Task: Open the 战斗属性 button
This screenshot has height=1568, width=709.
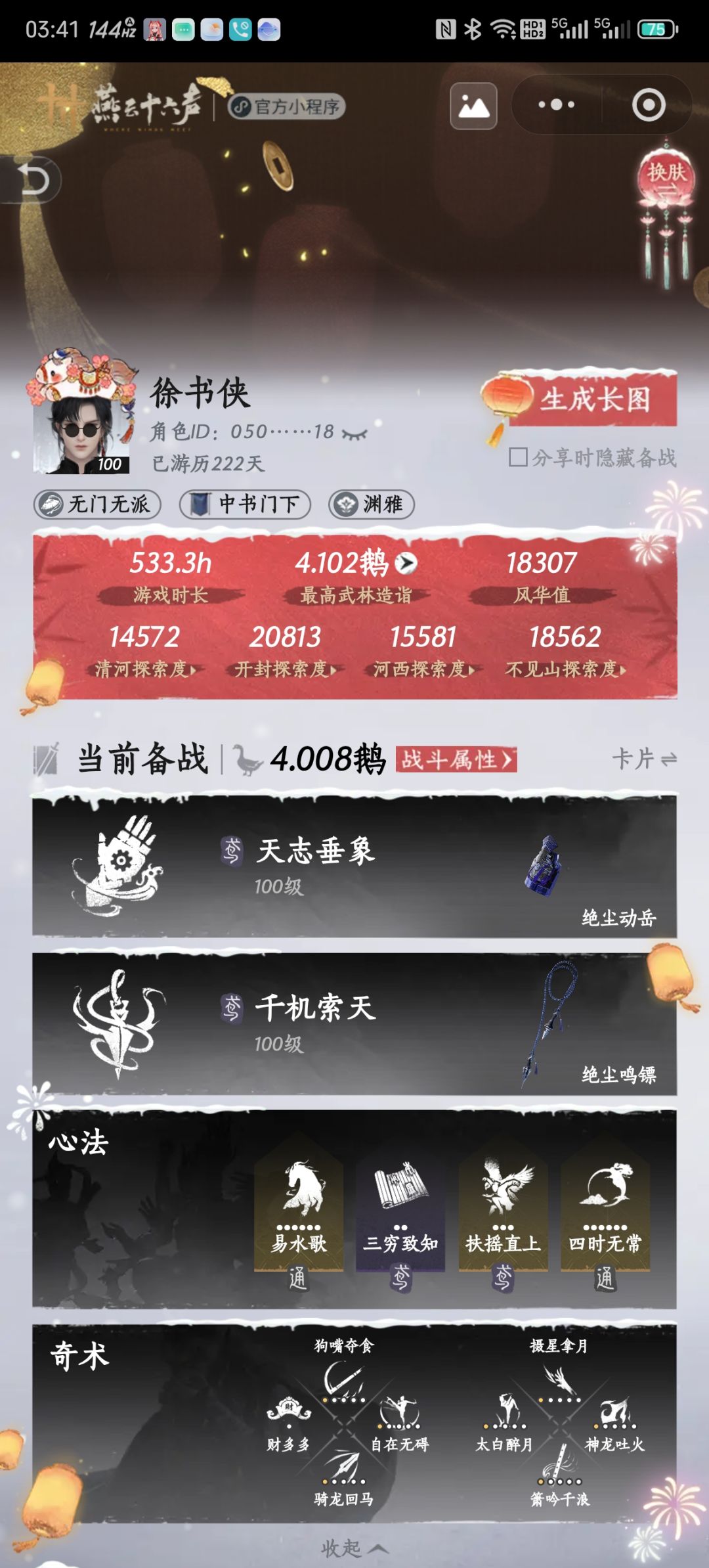Action: pyautogui.click(x=456, y=759)
